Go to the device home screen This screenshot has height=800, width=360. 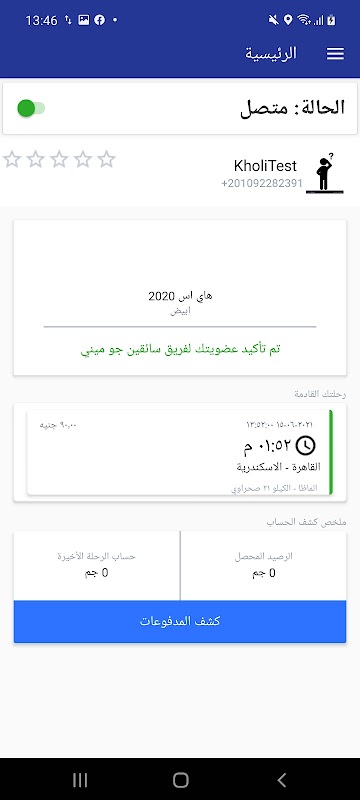[181, 780]
